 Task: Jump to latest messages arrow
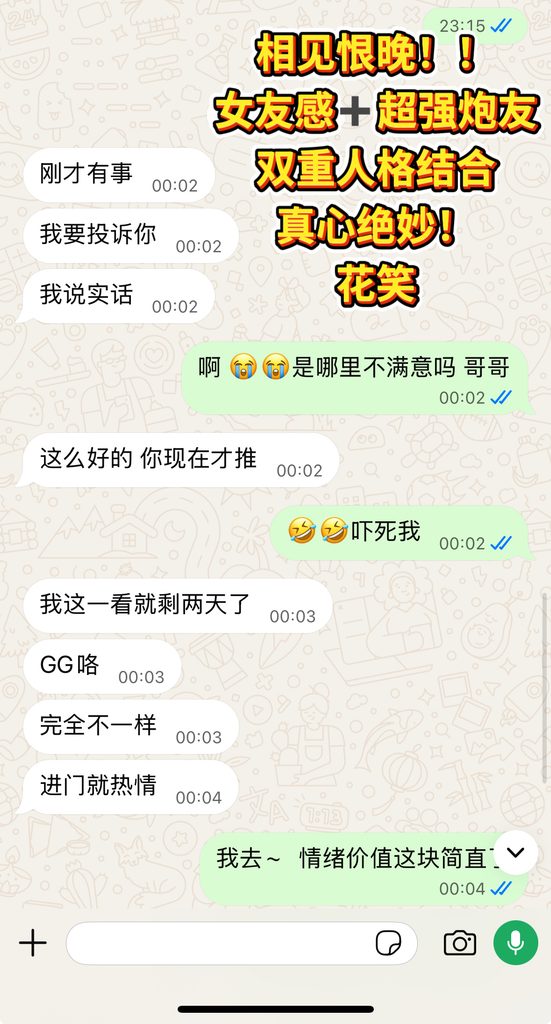point(516,852)
